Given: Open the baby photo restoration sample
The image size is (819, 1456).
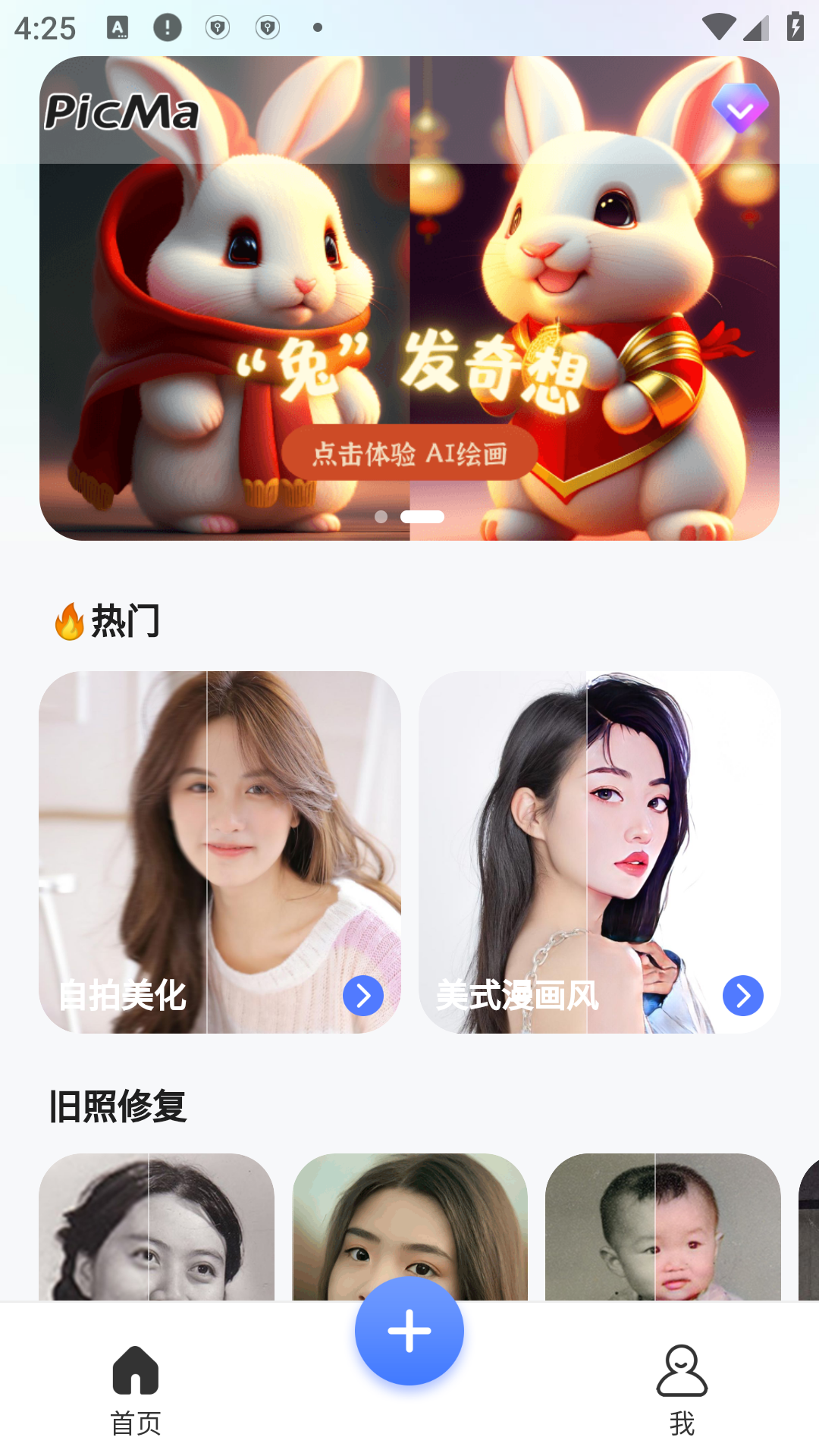Looking at the screenshot, I should pos(663,1227).
